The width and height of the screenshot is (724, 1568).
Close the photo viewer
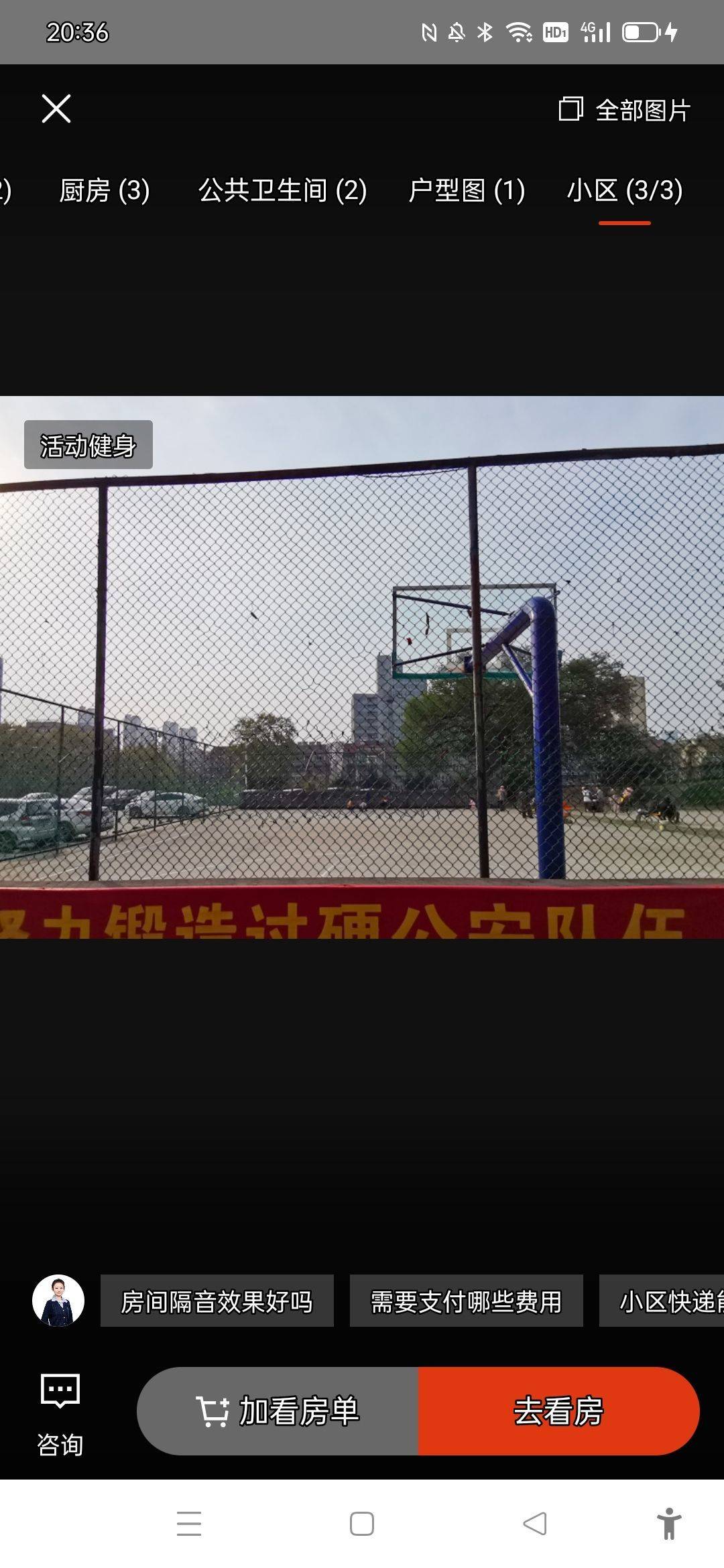point(56,109)
